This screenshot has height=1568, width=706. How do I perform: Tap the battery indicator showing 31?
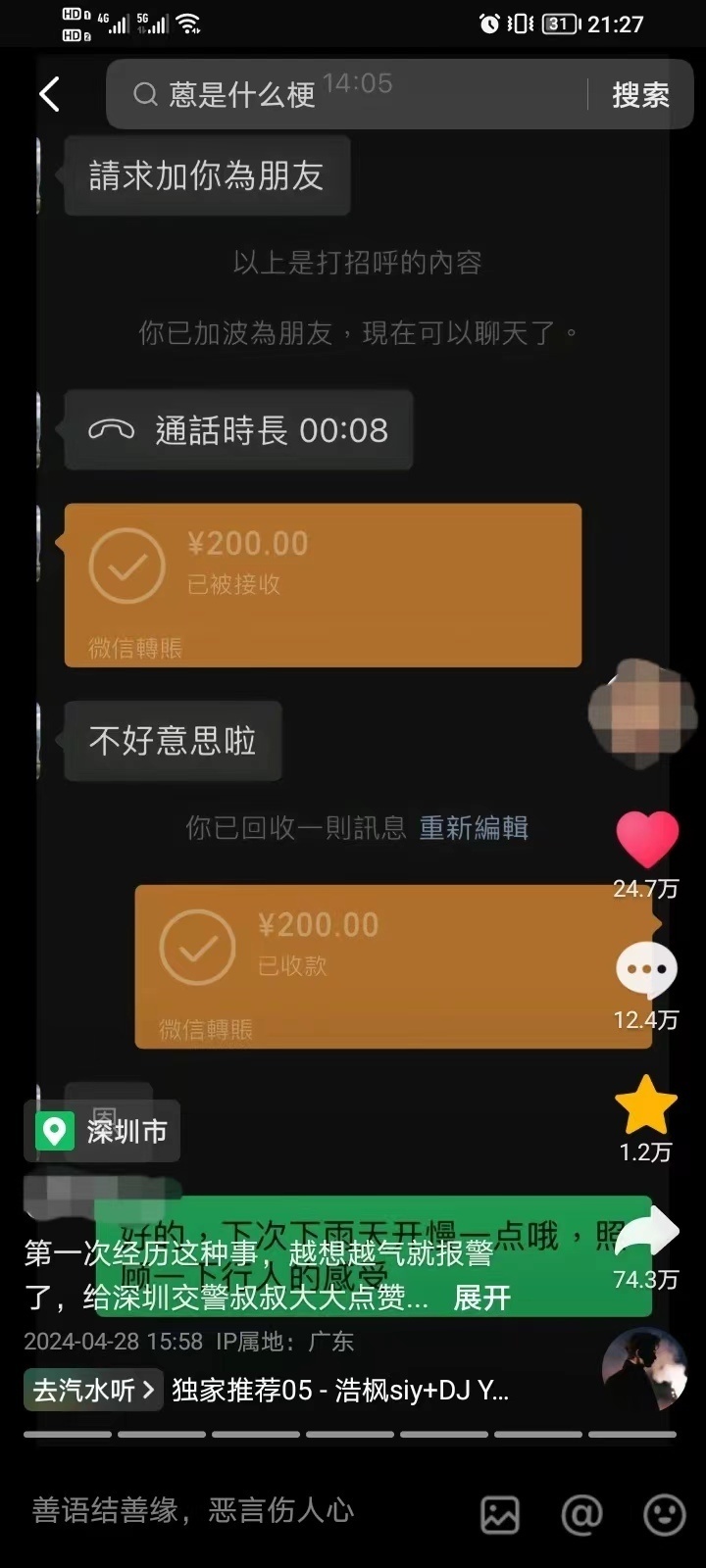560,24
